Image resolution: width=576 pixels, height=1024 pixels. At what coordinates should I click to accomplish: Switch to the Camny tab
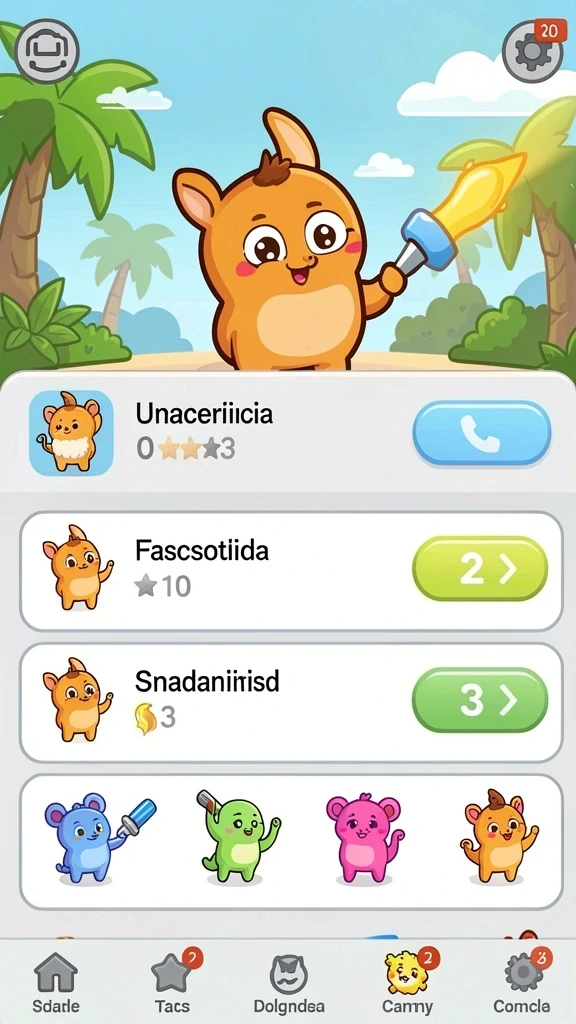408,982
